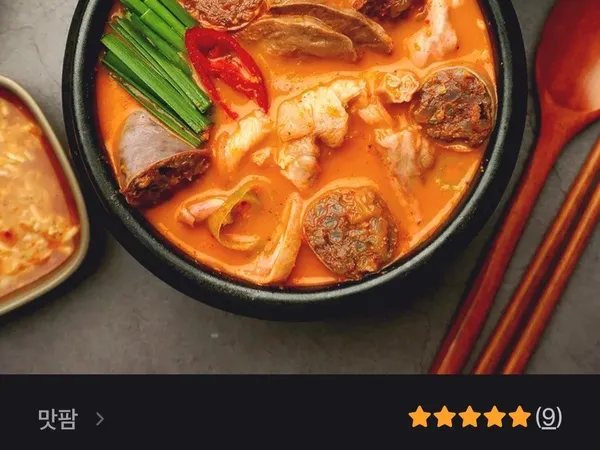
Task: View the 9 reviews via the star rating
Action: click(x=485, y=417)
